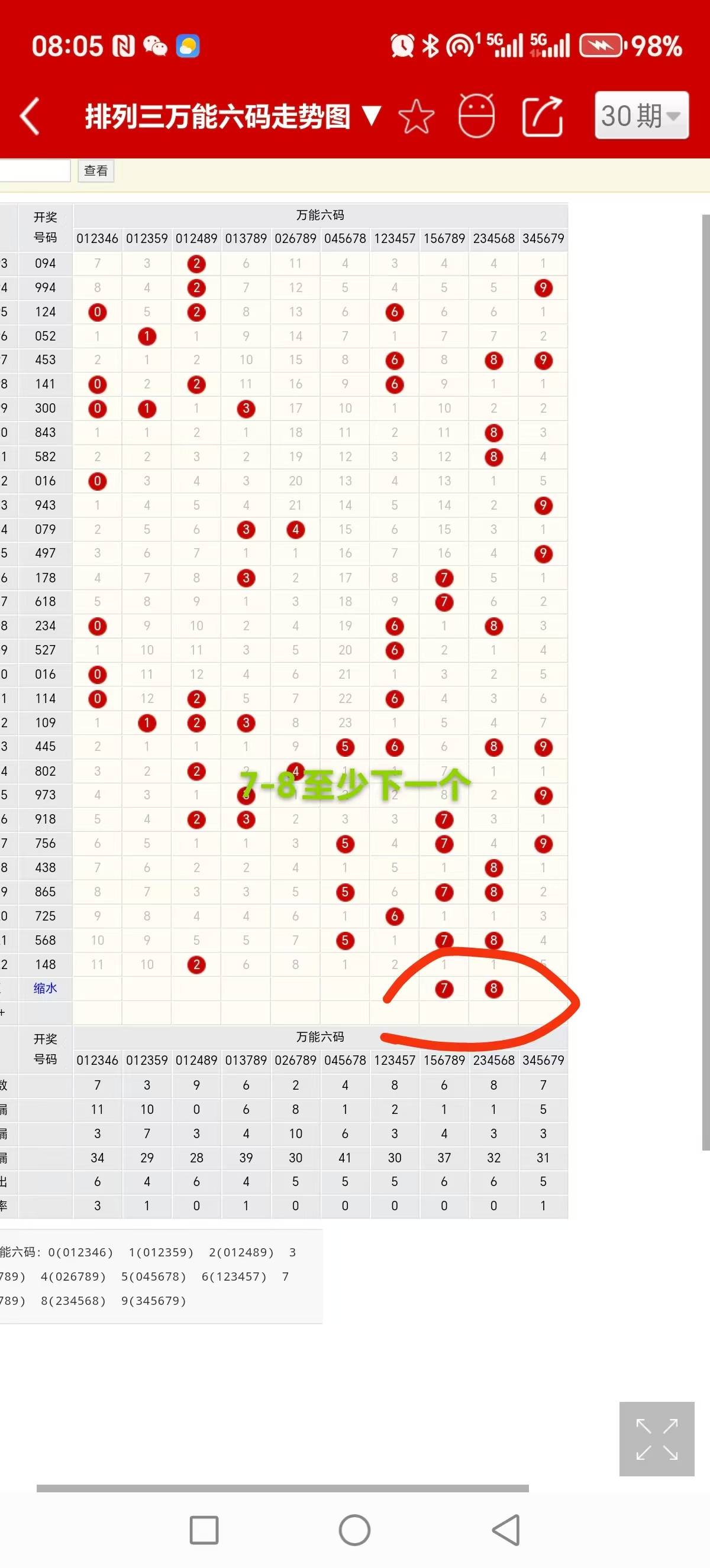Screen dimensions: 710x1568
Task: Tap the 查看 button
Action: (96, 171)
